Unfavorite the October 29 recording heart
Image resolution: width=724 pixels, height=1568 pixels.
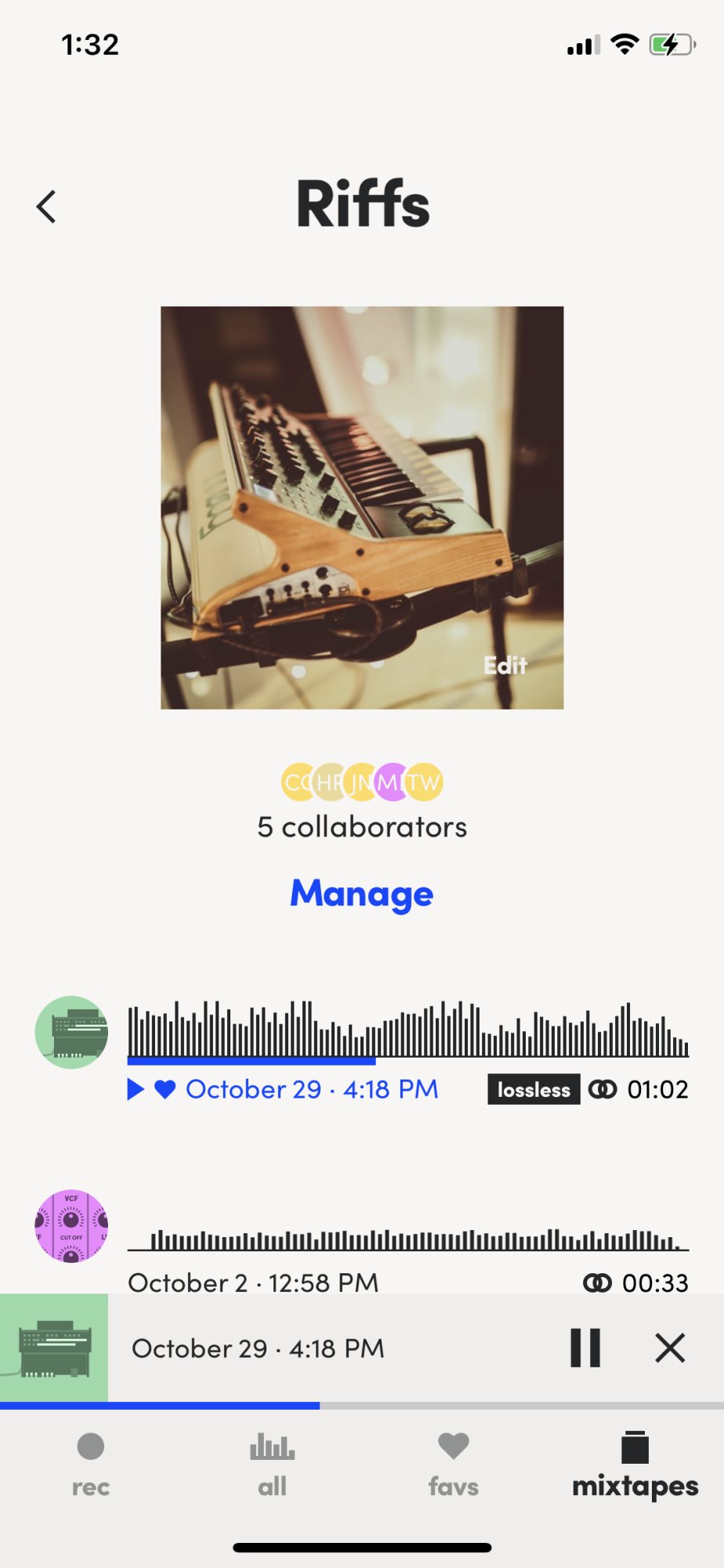165,1089
